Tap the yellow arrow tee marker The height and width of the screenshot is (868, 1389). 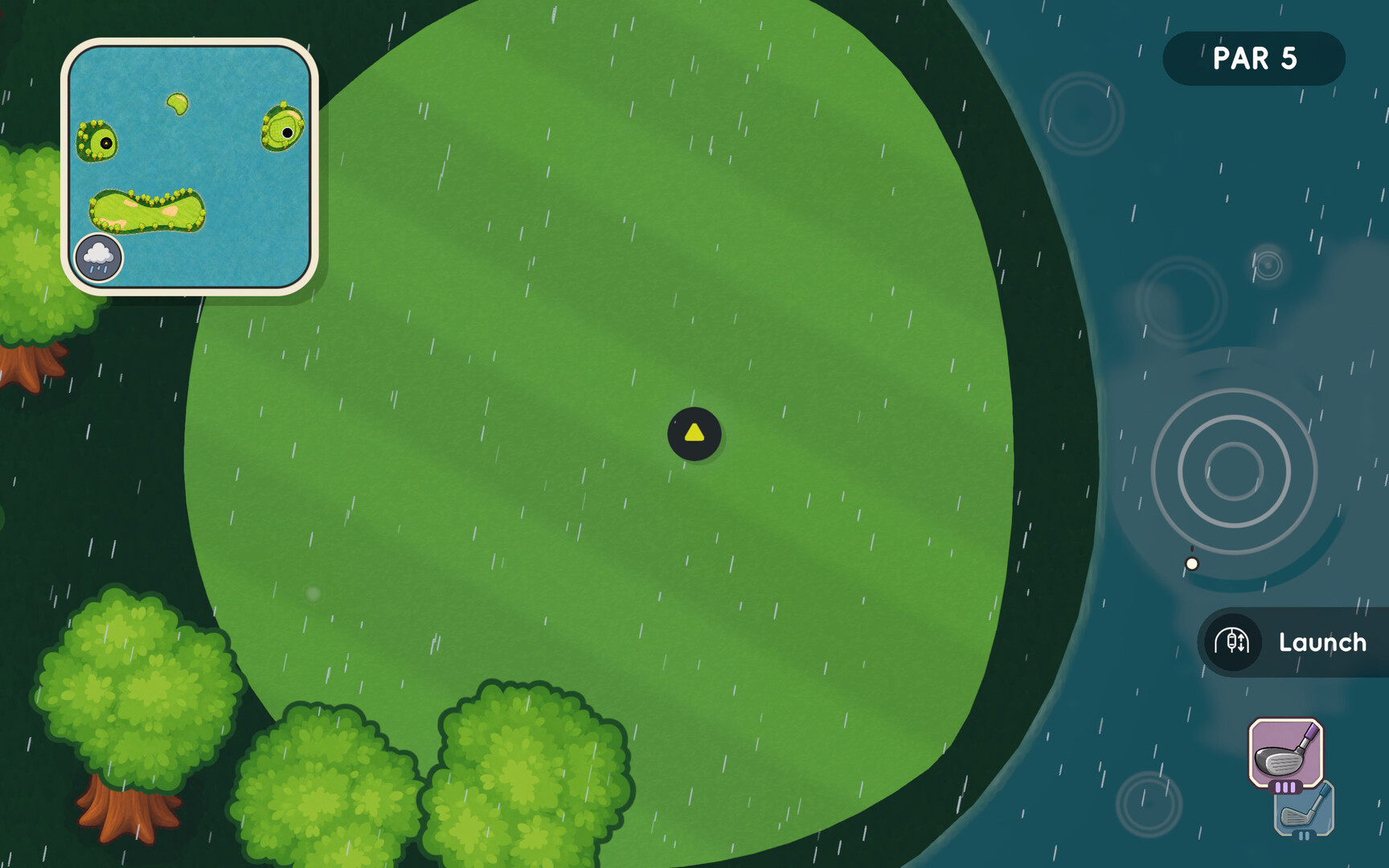(x=694, y=434)
